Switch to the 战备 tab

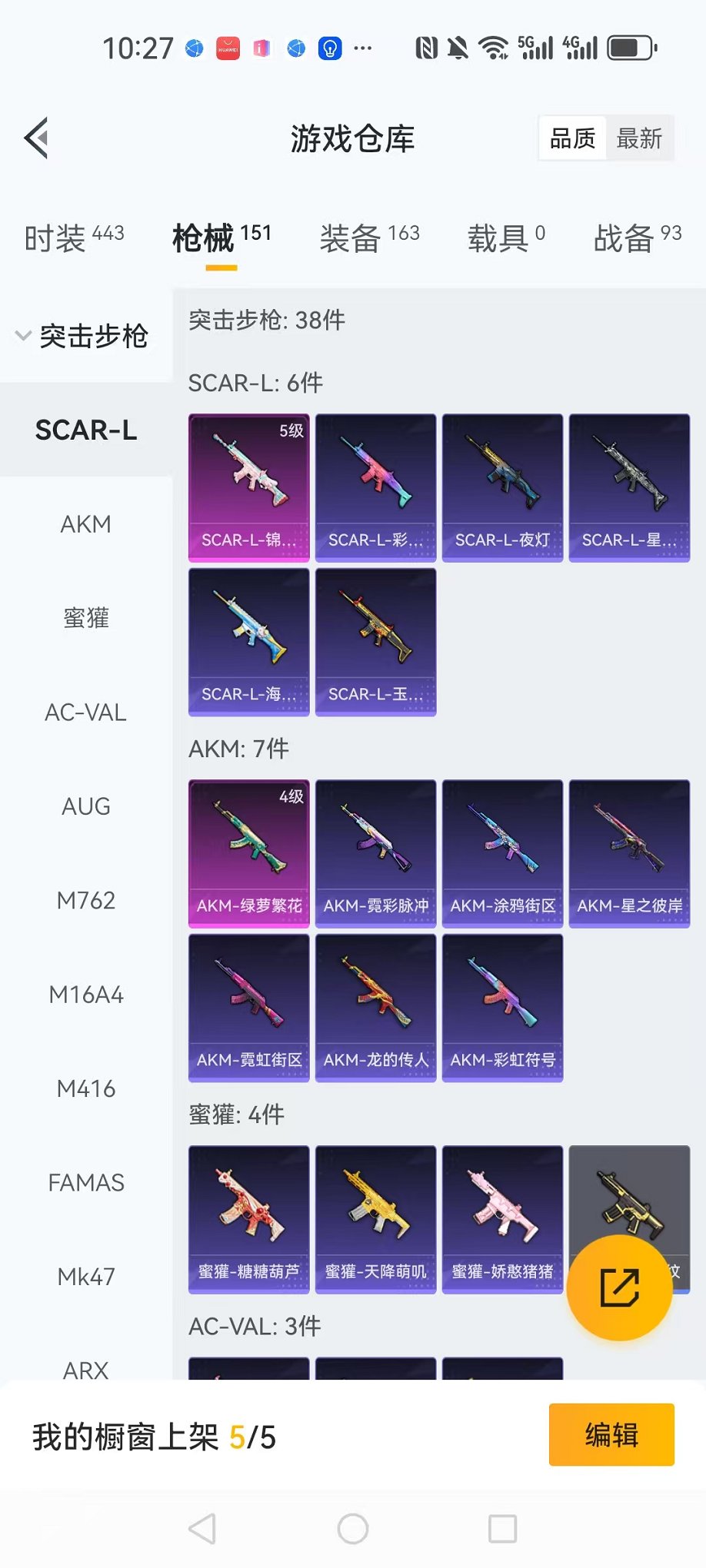tap(637, 238)
